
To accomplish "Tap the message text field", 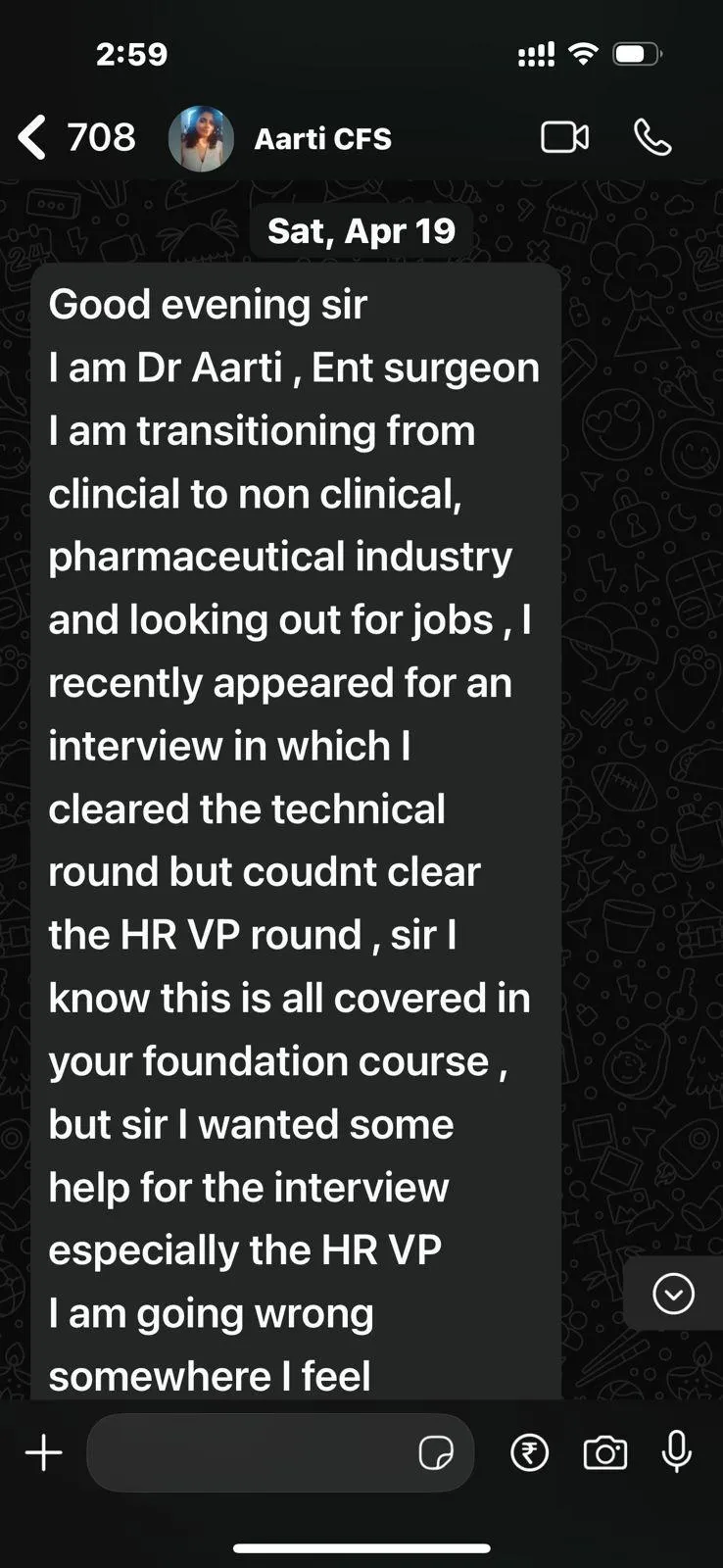I will 250,1452.
